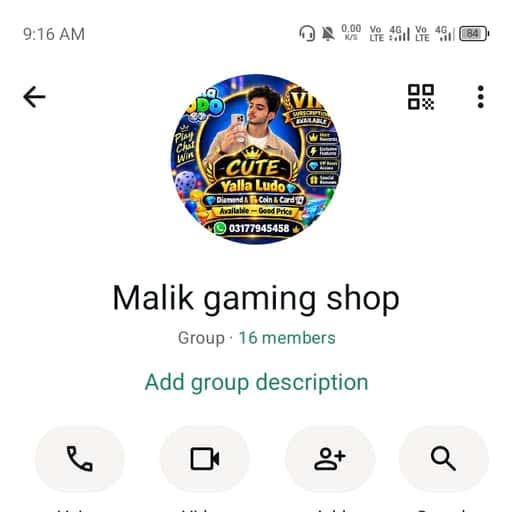
Task: Start a group video call
Action: pyautogui.click(x=205, y=459)
